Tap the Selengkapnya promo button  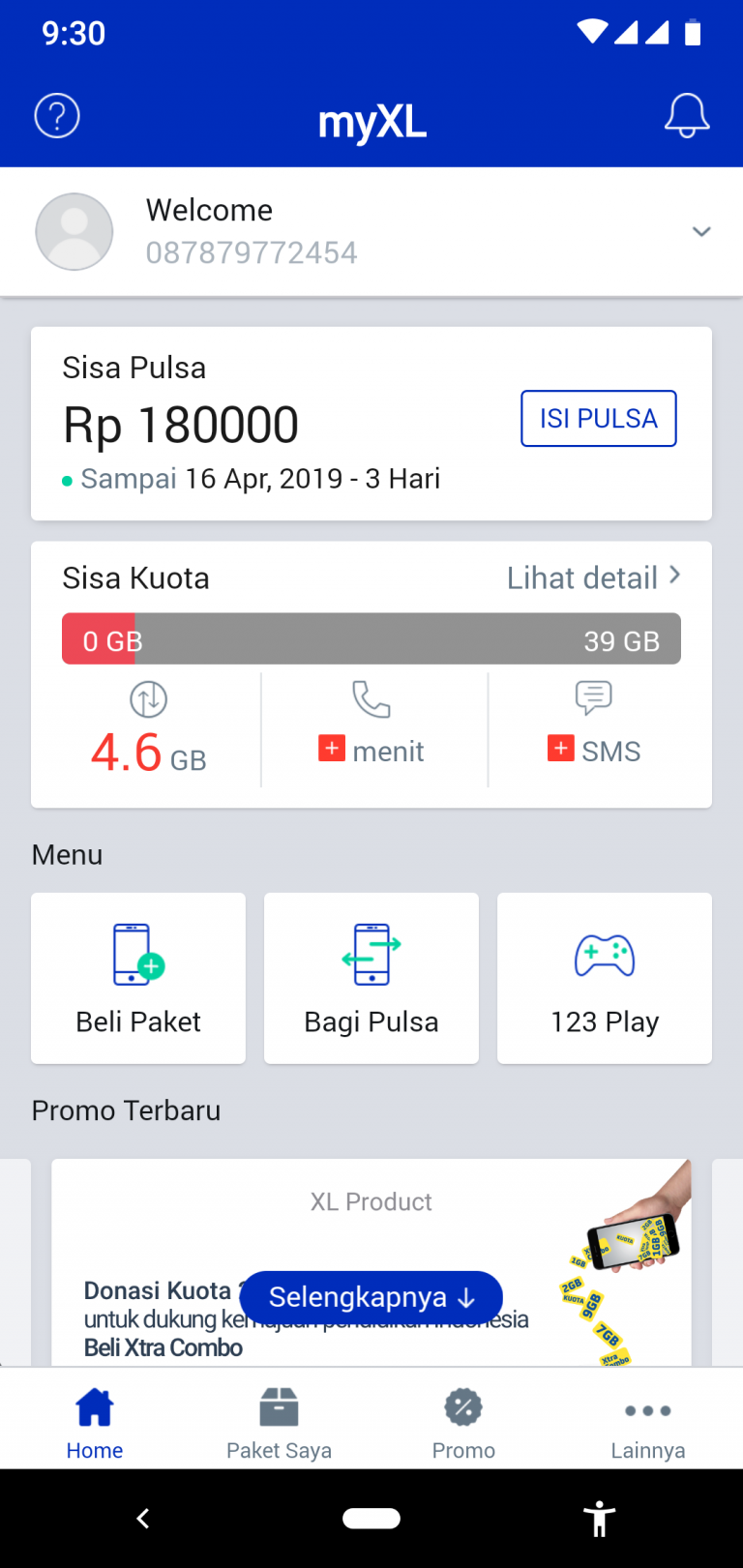(371, 1297)
